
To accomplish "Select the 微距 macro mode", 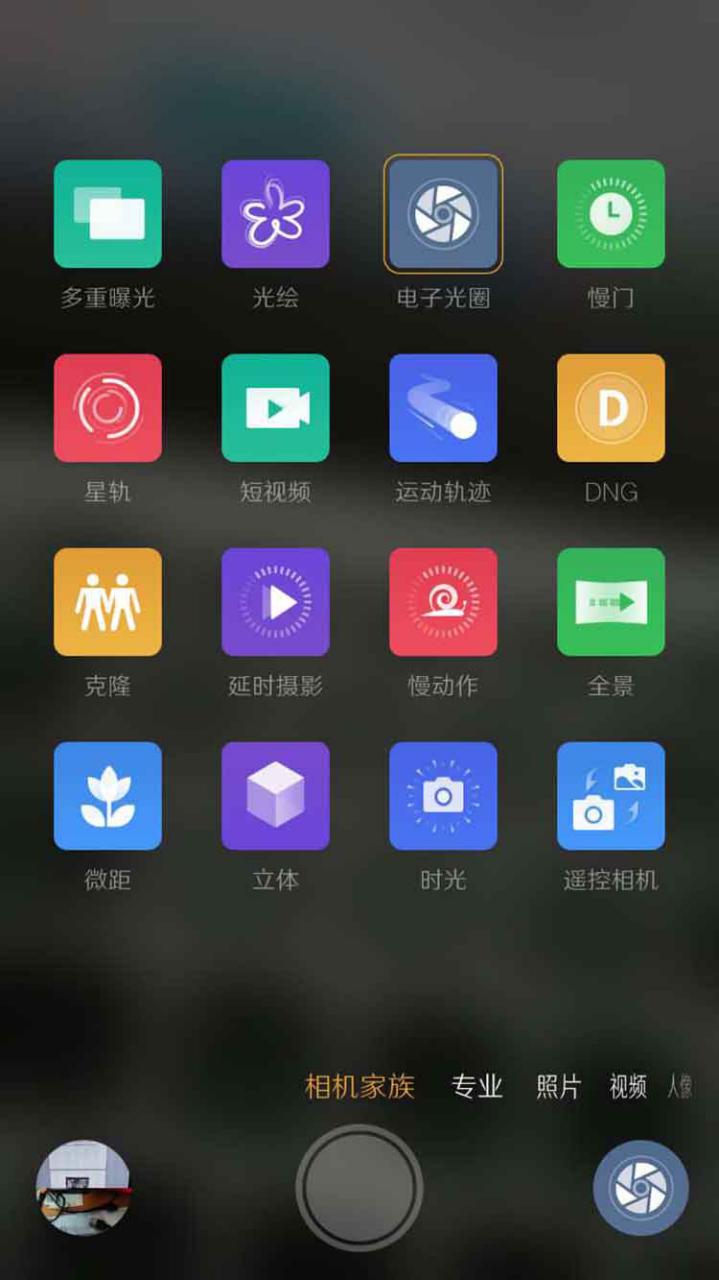I will tap(107, 796).
